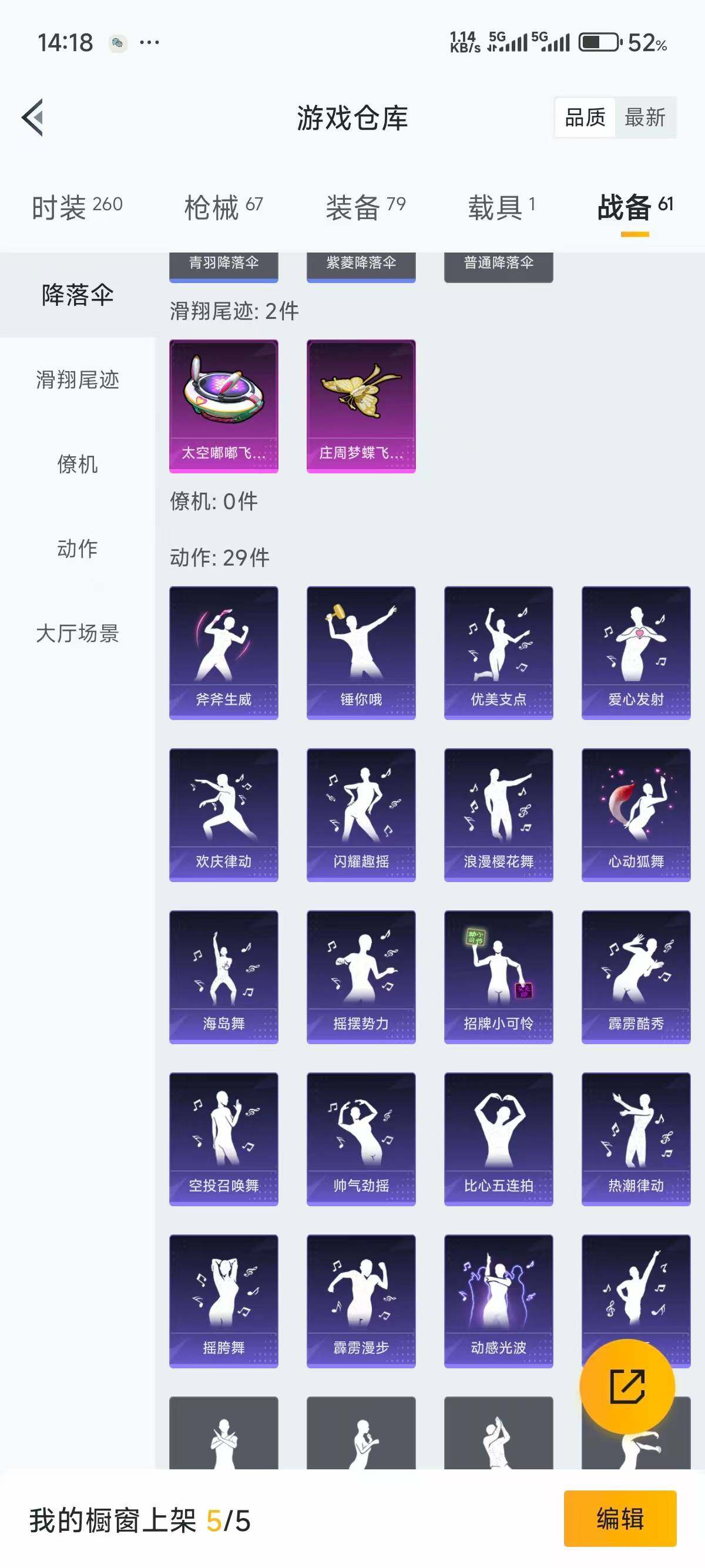The height and width of the screenshot is (1568, 705).
Task: Click the 招牌小可怜 sign emote icon
Action: coord(498,977)
